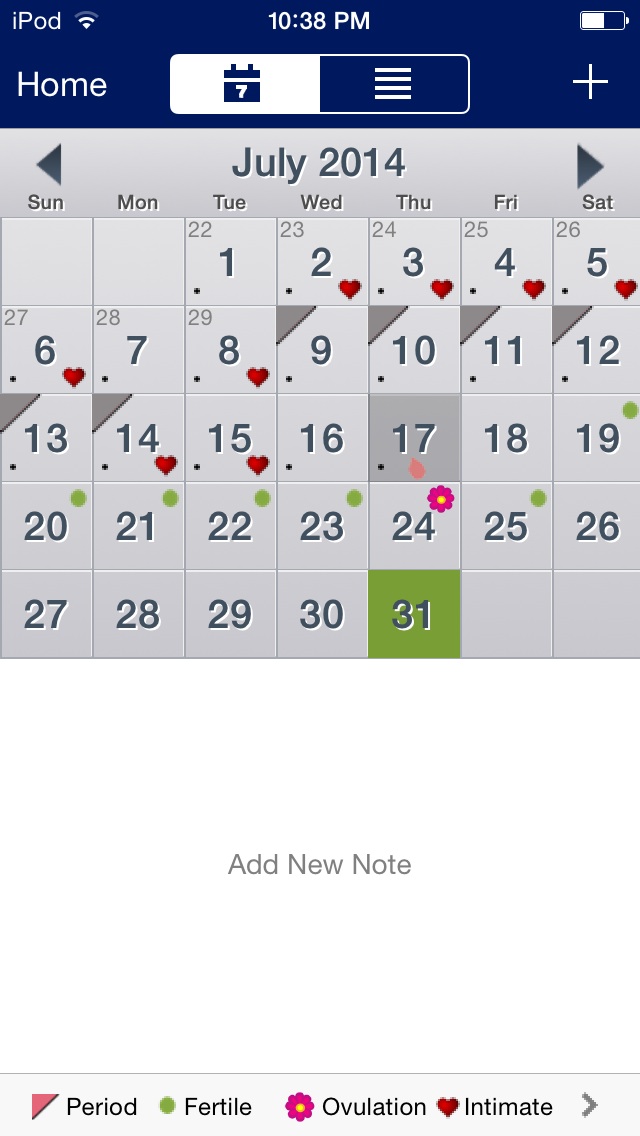
Task: Select July 26 on the calendar
Action: [597, 526]
